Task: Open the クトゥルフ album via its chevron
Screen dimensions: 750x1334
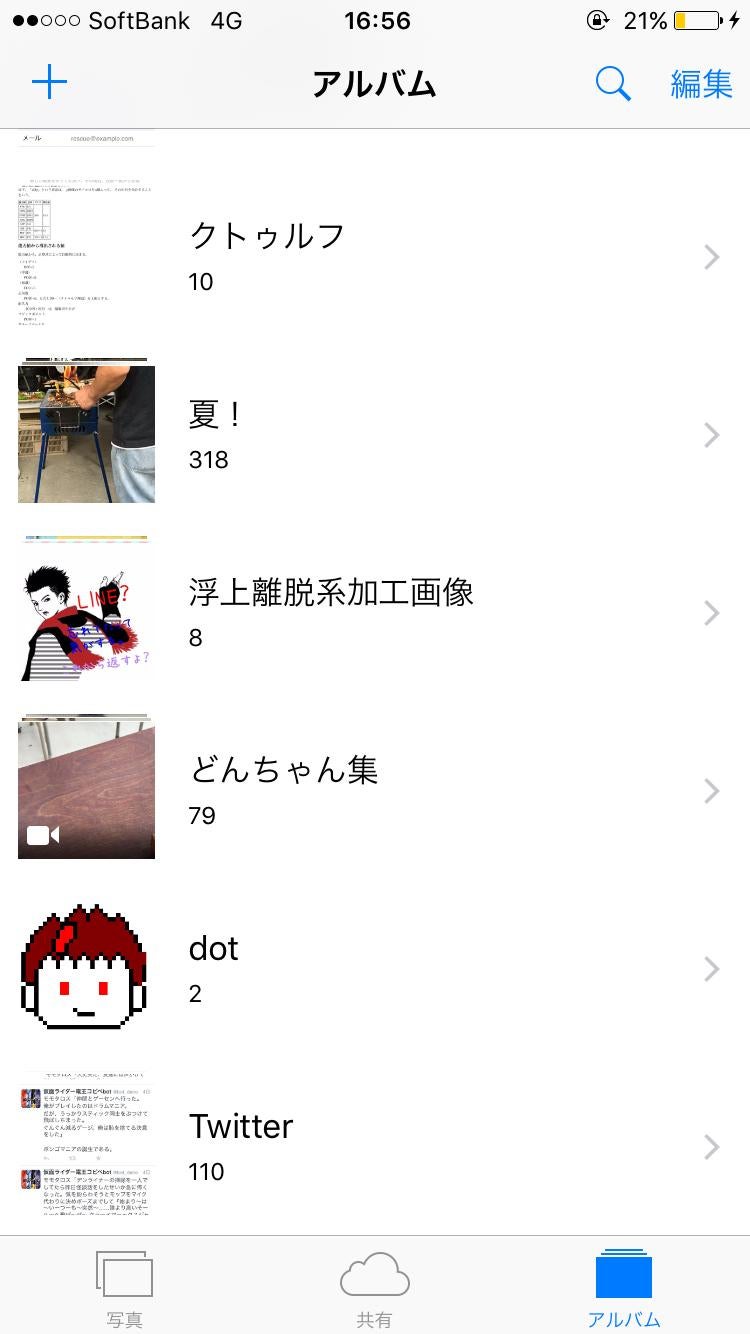Action: pyautogui.click(x=711, y=257)
